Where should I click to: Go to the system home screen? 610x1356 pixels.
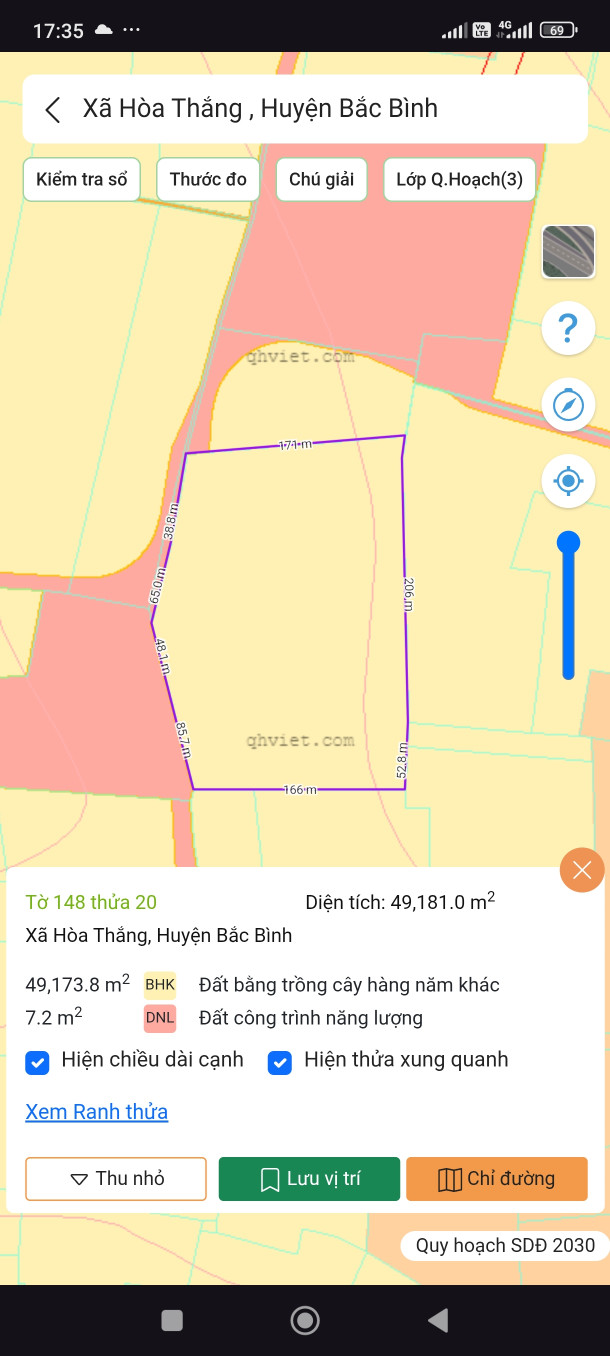pos(304,1320)
